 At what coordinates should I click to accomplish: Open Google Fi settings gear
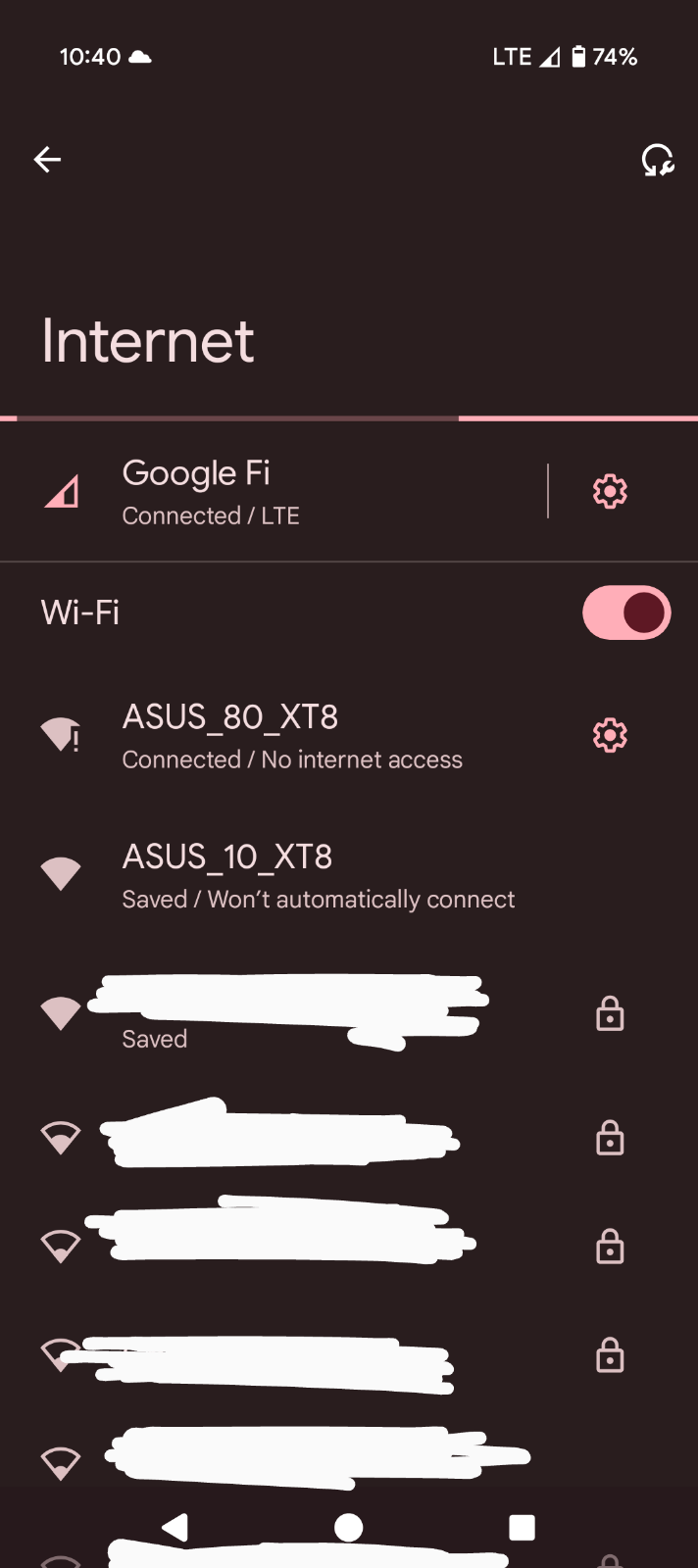[x=610, y=491]
